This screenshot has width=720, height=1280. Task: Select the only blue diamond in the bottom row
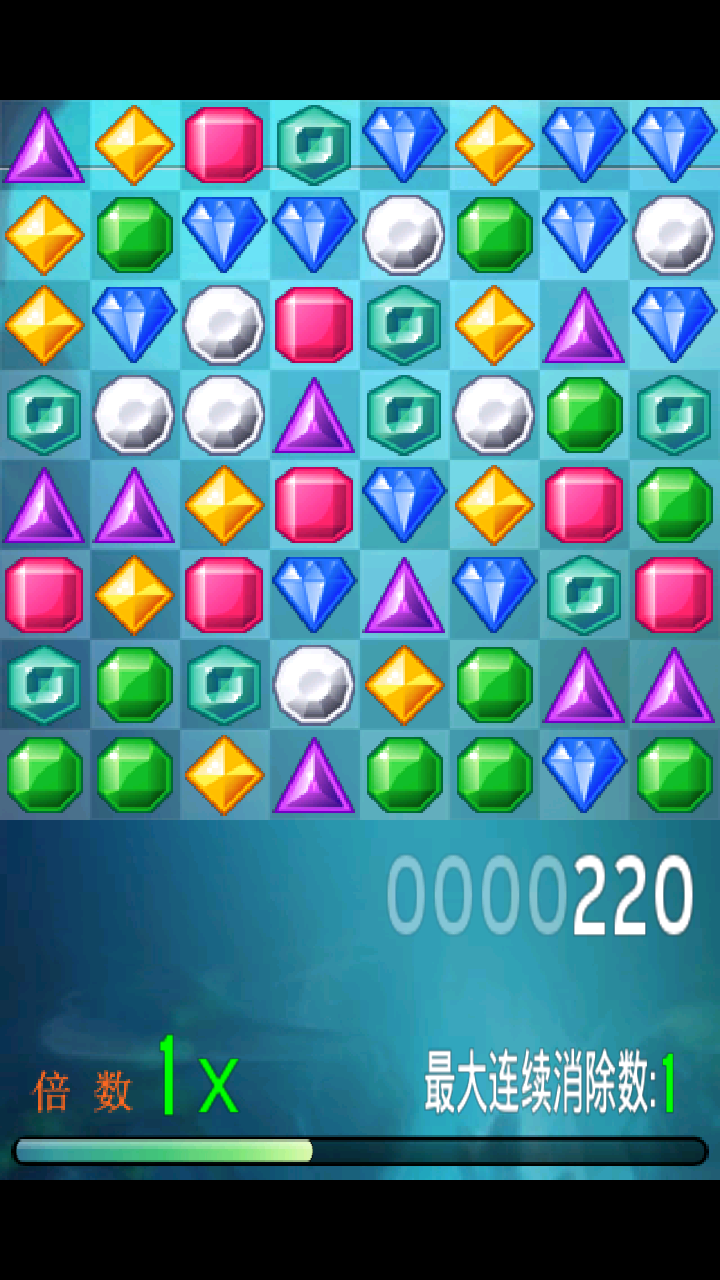(x=584, y=773)
